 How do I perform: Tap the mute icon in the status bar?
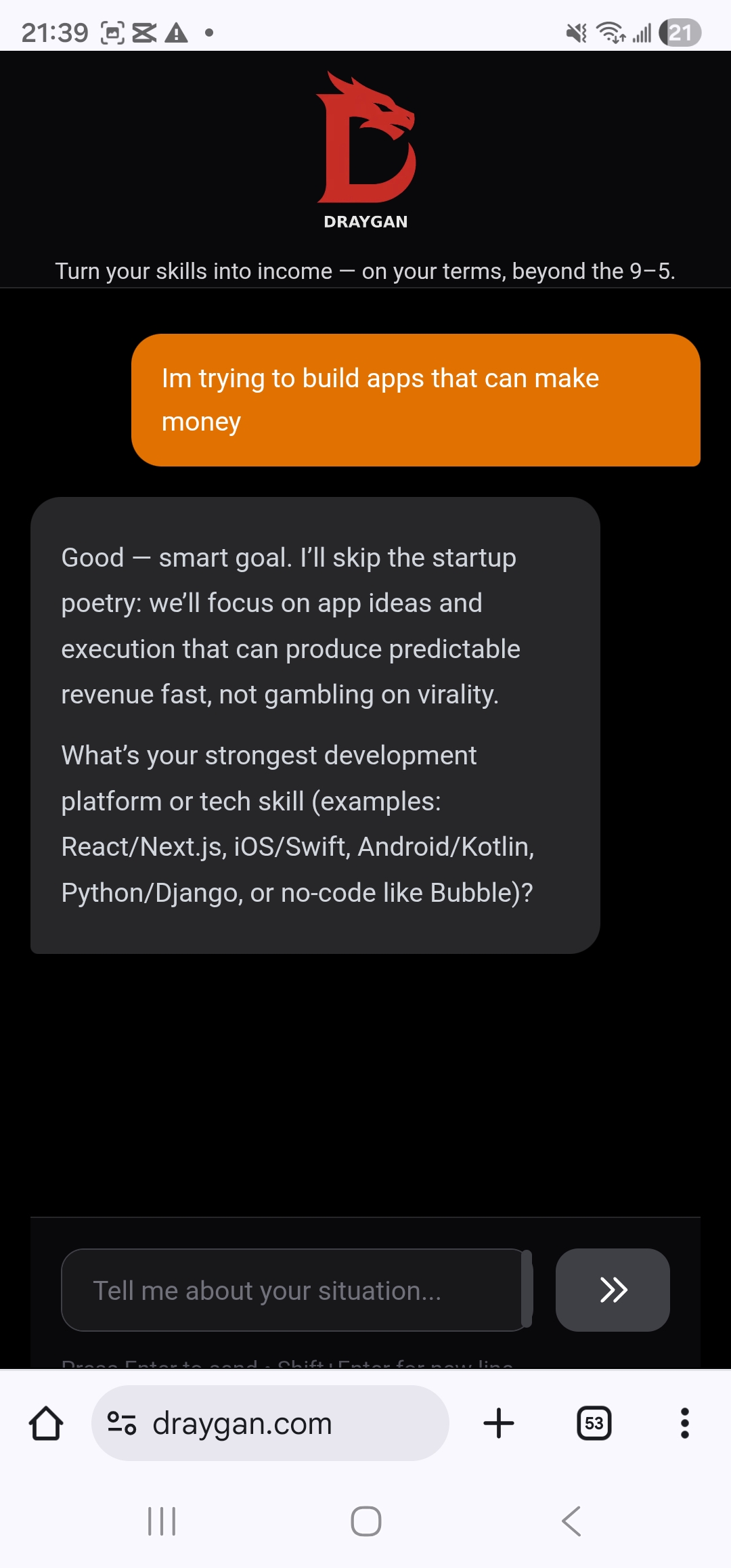[x=576, y=30]
